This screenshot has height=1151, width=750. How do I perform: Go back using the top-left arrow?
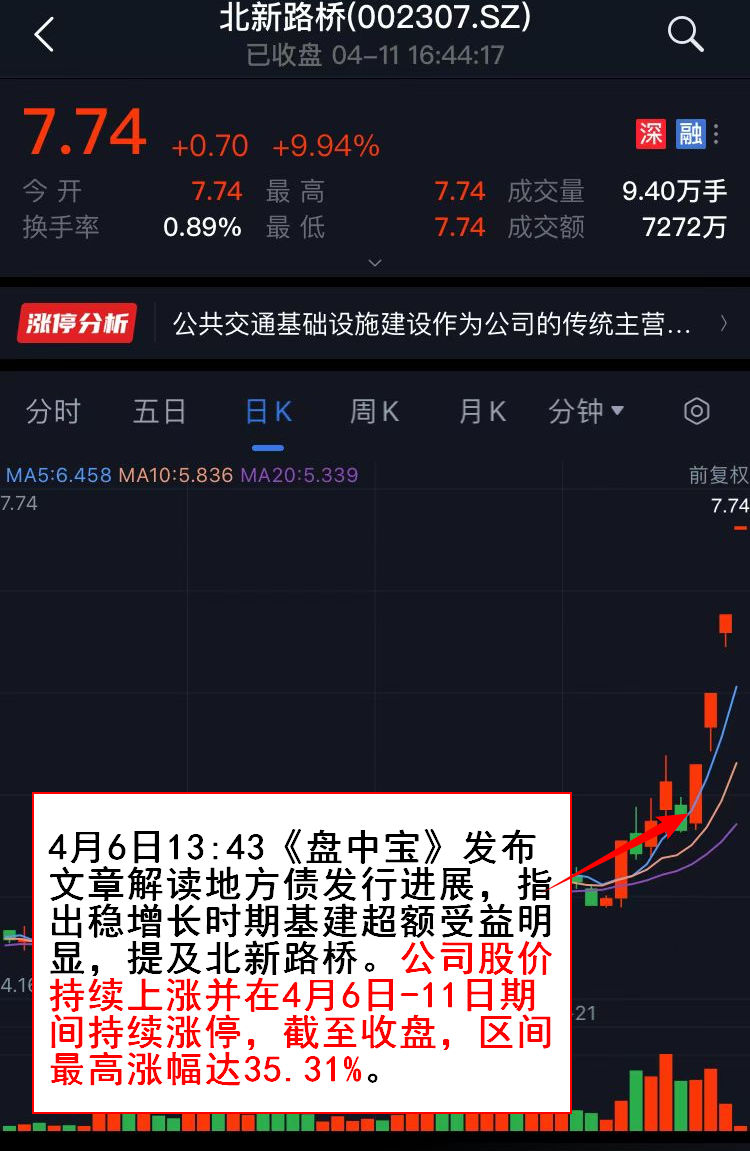pos(43,35)
